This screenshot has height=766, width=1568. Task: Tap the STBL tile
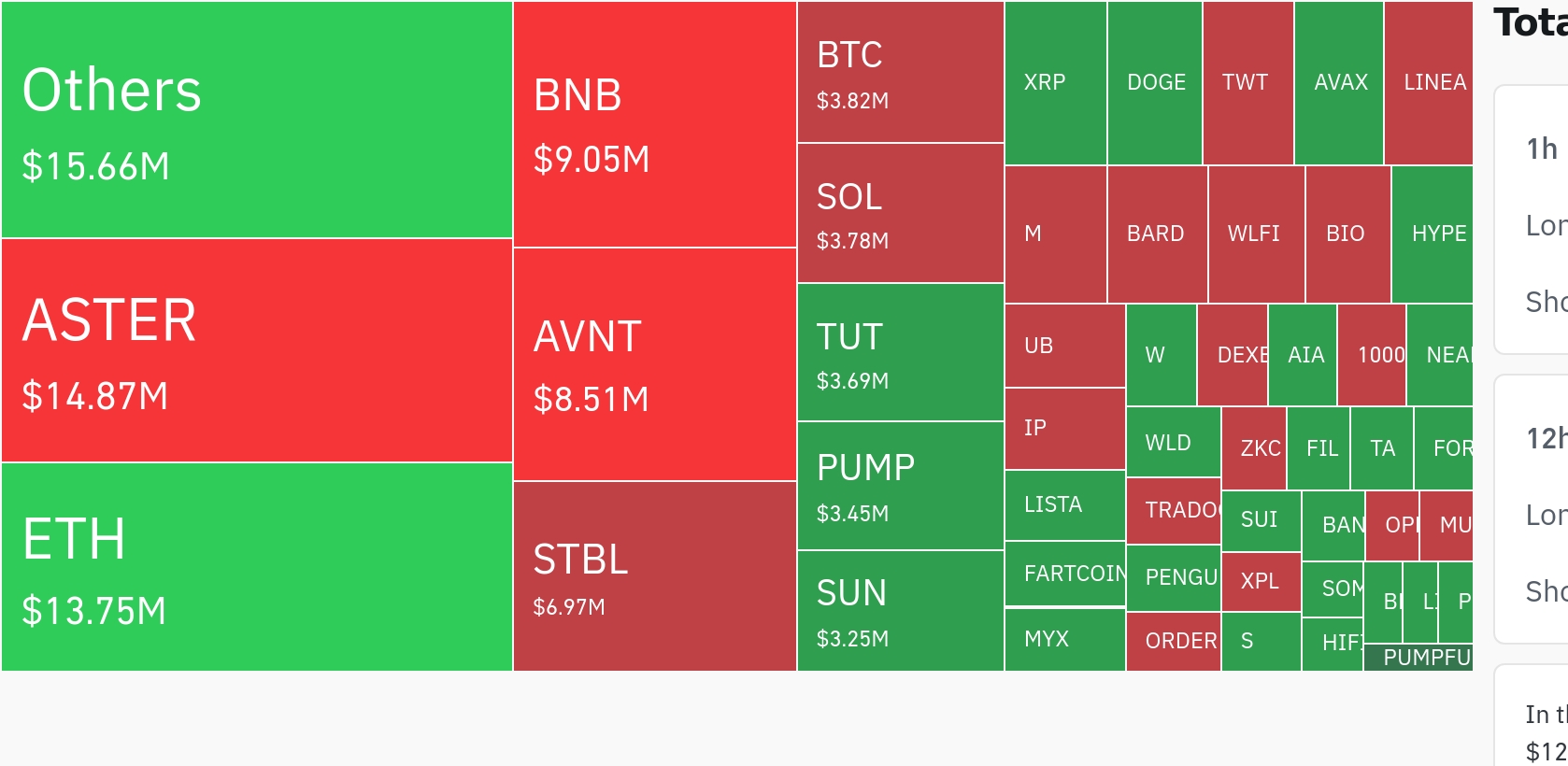point(654,576)
